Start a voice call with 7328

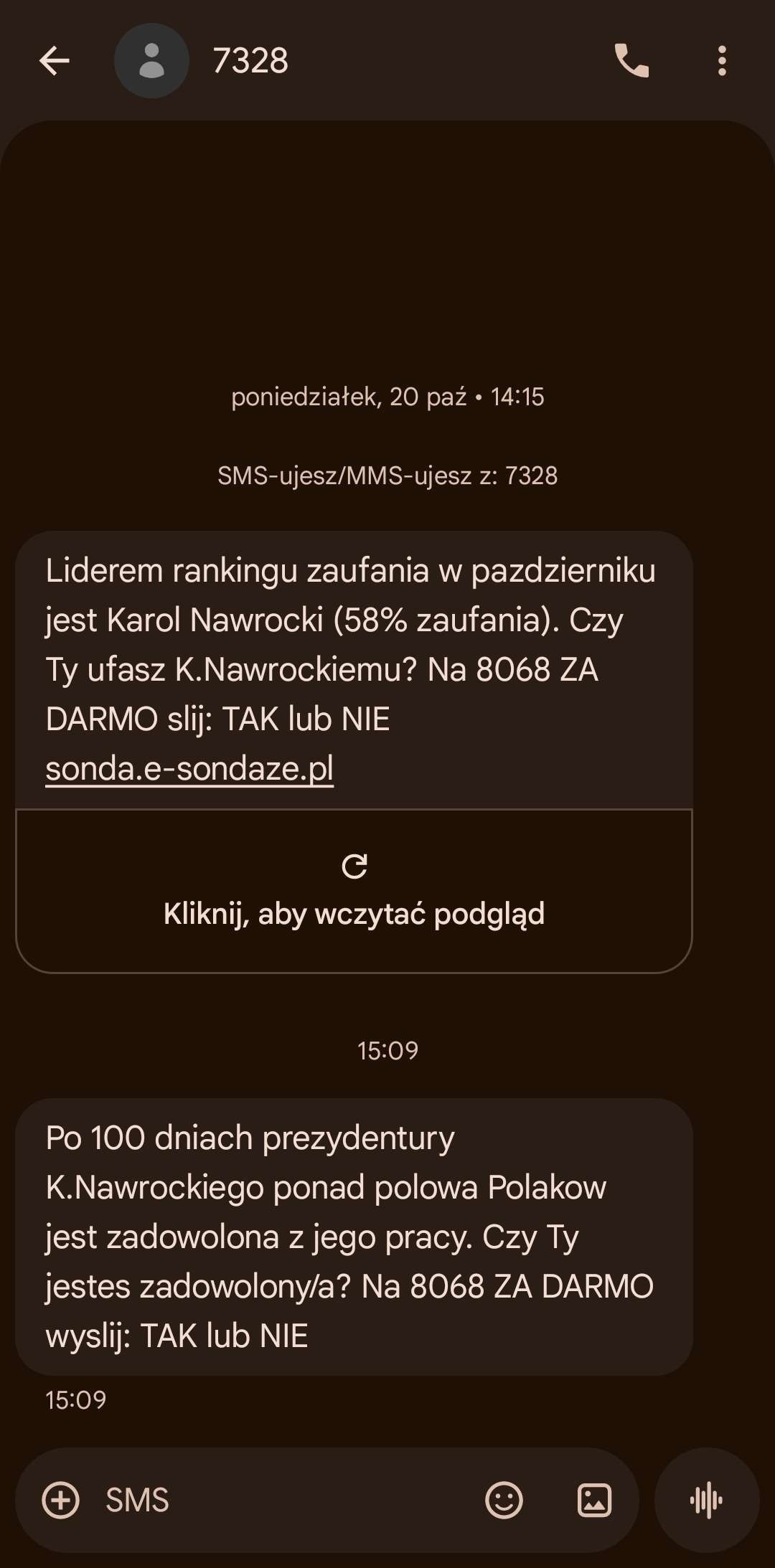click(x=631, y=61)
